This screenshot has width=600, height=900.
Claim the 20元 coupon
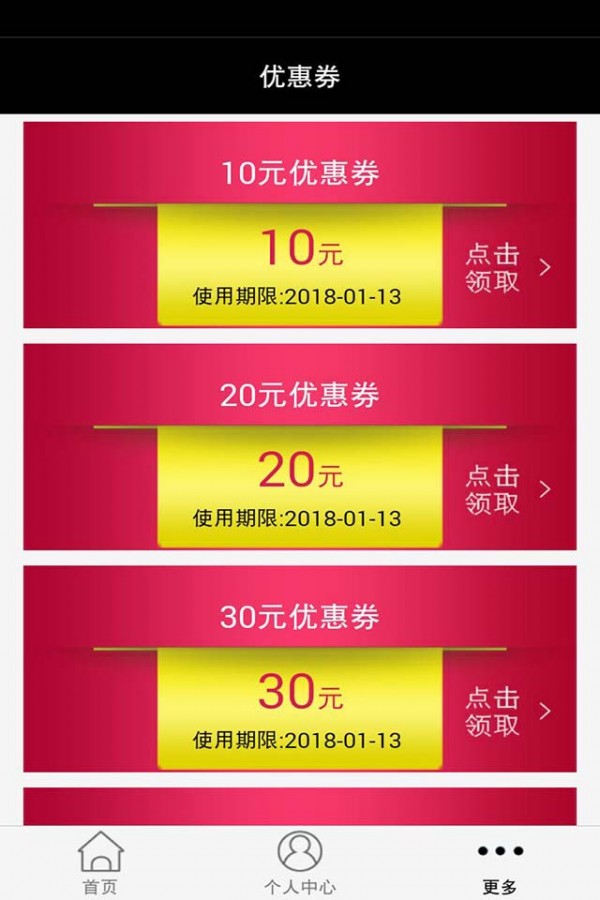click(506, 489)
